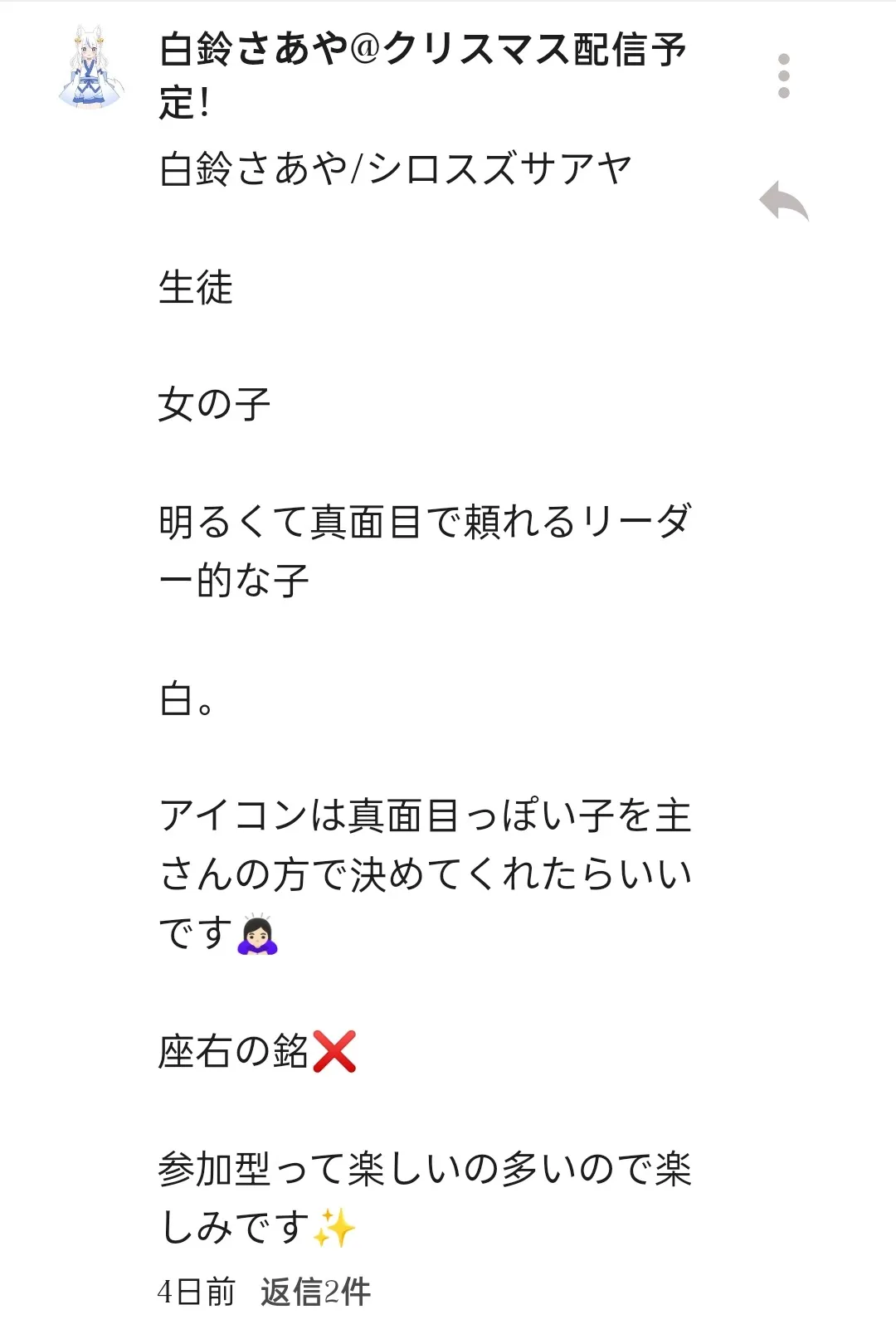The height and width of the screenshot is (1329, 896).
Task: Open the 白鈴さあや username link
Action: pyautogui.click(x=421, y=51)
